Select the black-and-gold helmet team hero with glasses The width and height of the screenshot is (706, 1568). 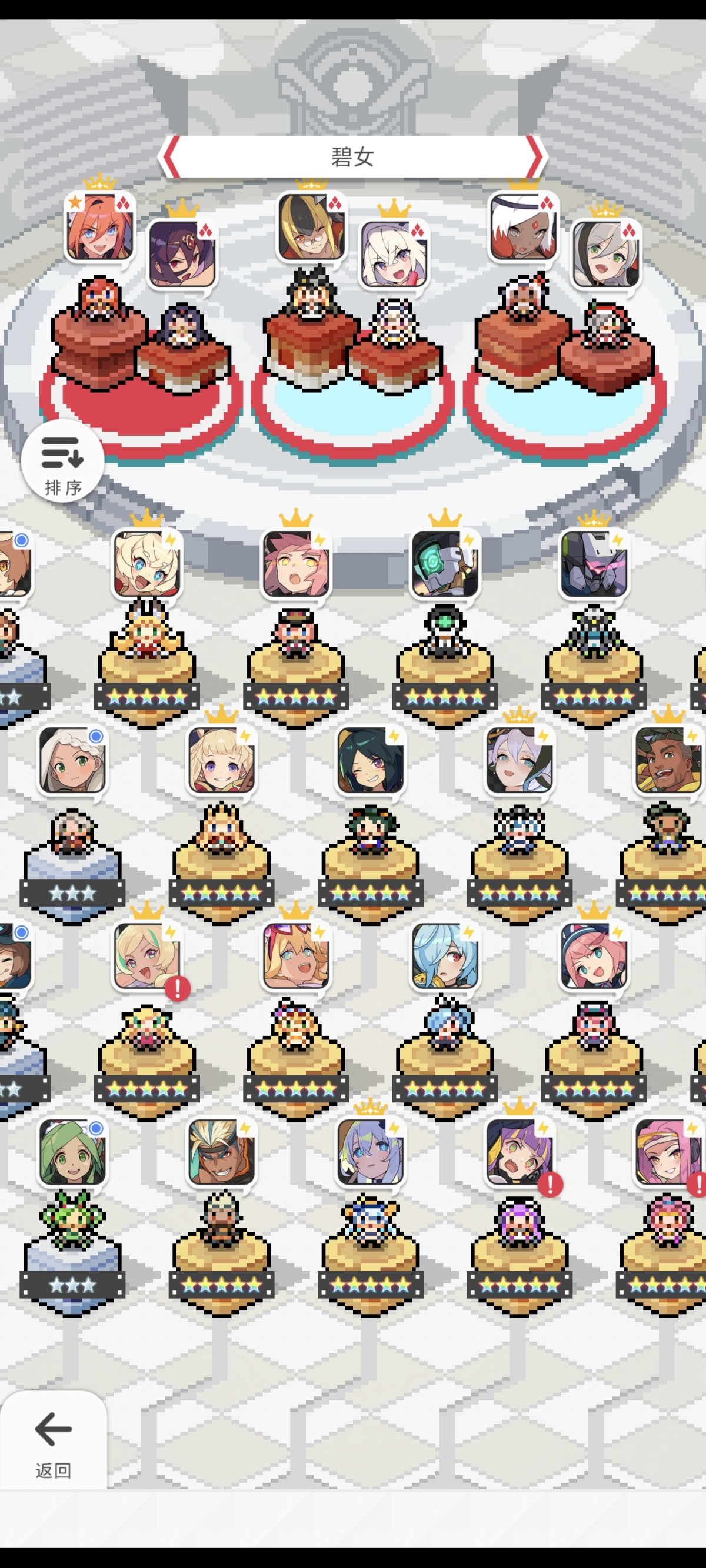coord(311,227)
